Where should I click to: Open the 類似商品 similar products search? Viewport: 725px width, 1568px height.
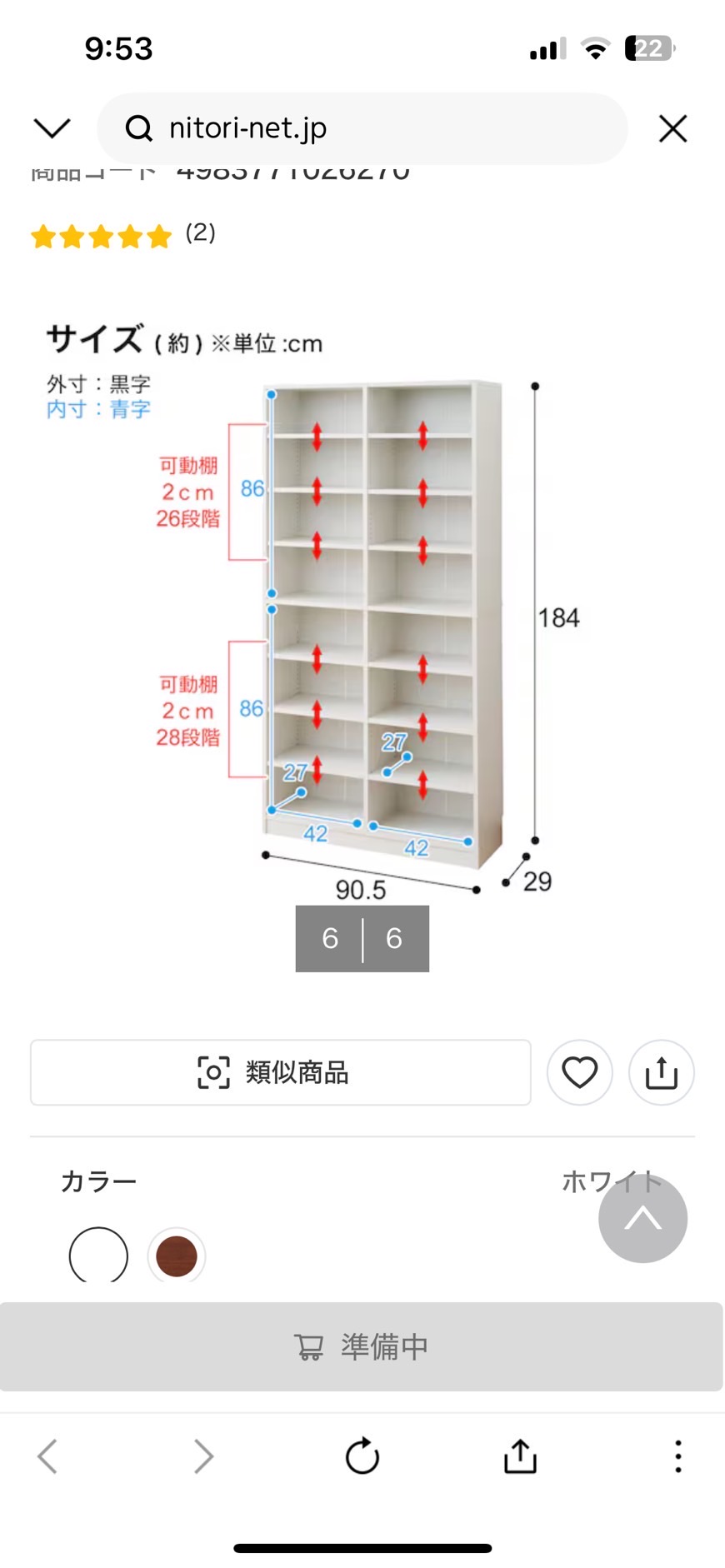click(x=280, y=1072)
